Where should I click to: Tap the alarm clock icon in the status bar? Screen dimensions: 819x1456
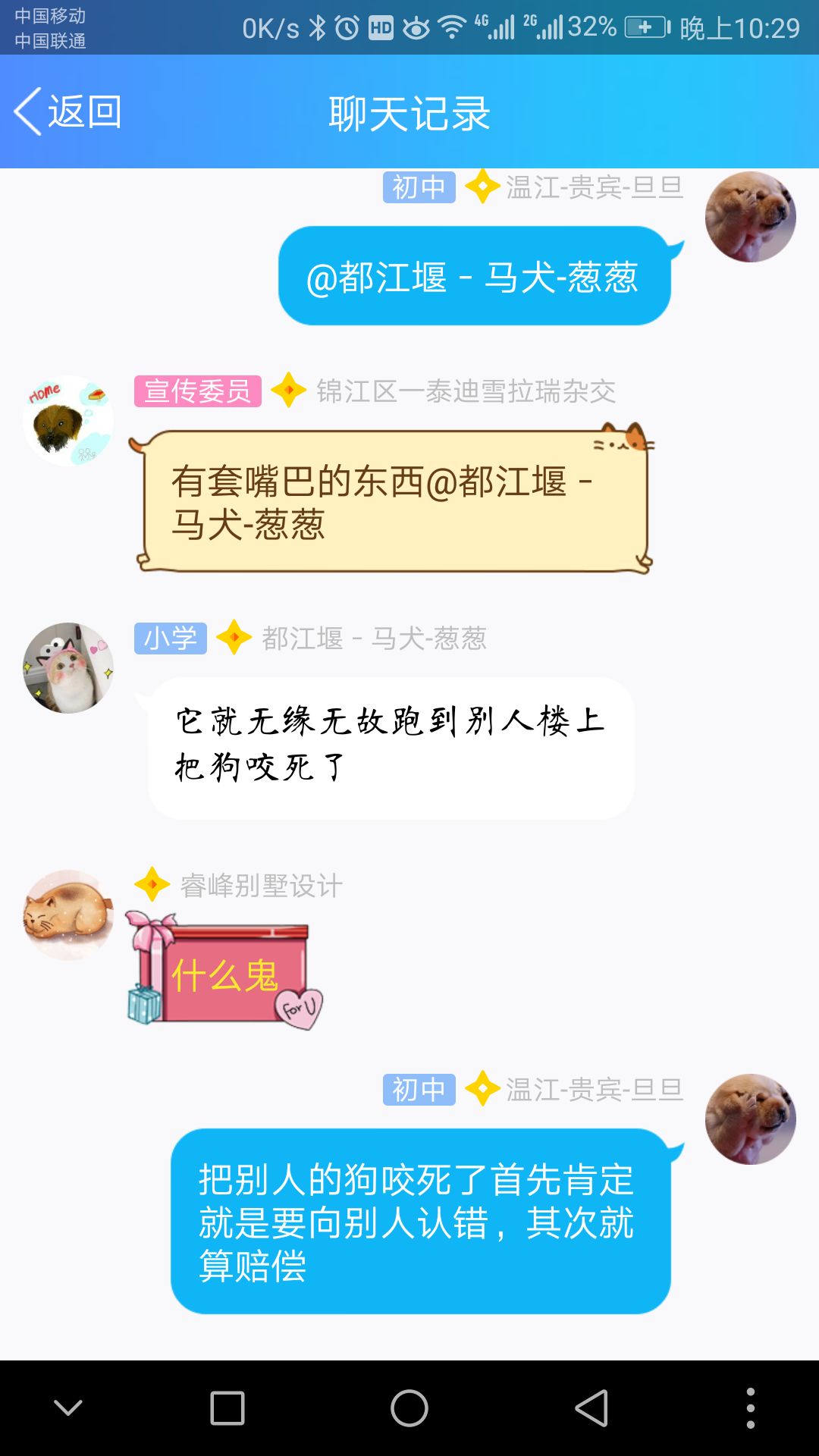(347, 25)
